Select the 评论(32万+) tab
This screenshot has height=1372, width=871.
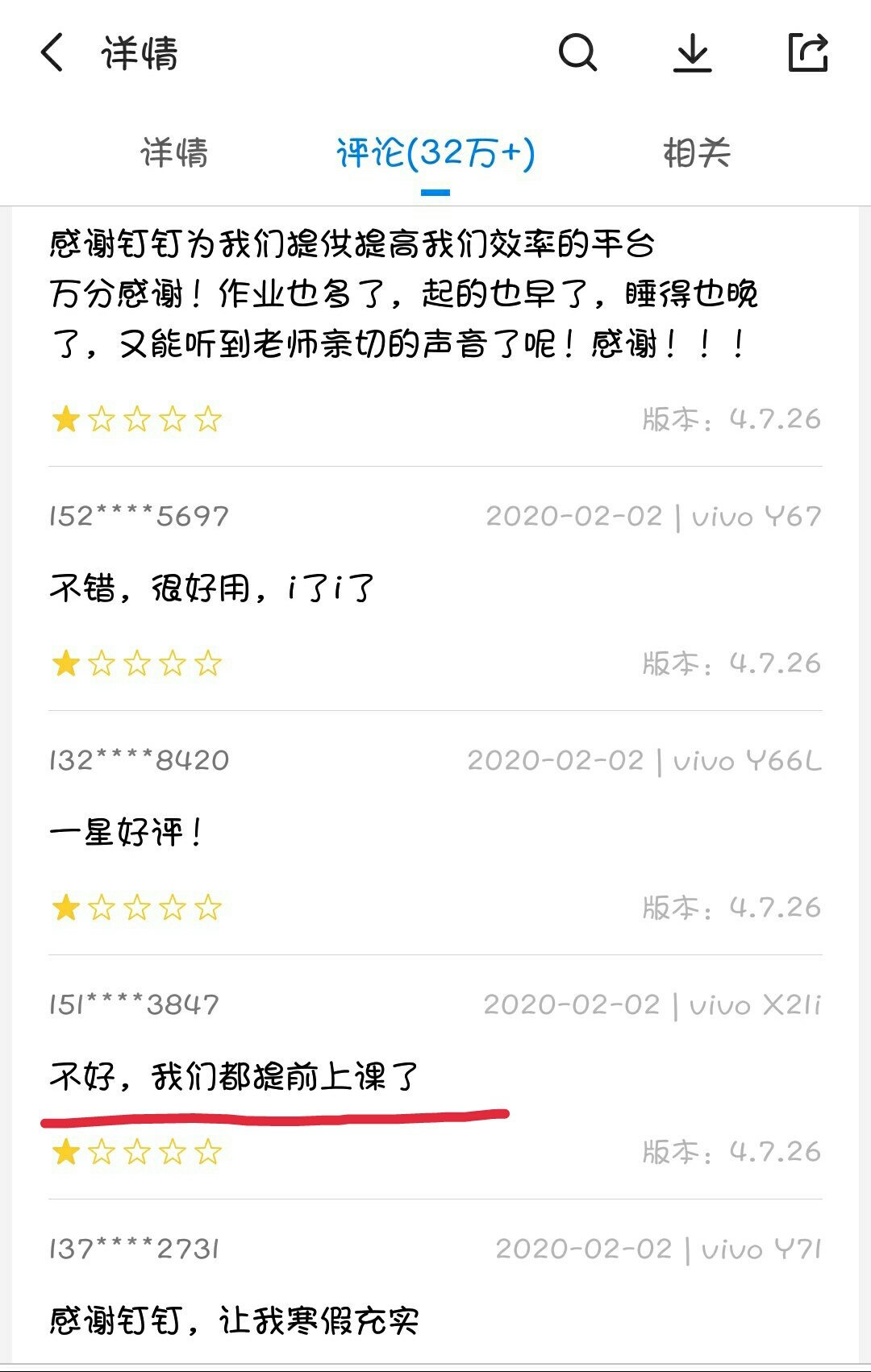coord(435,153)
